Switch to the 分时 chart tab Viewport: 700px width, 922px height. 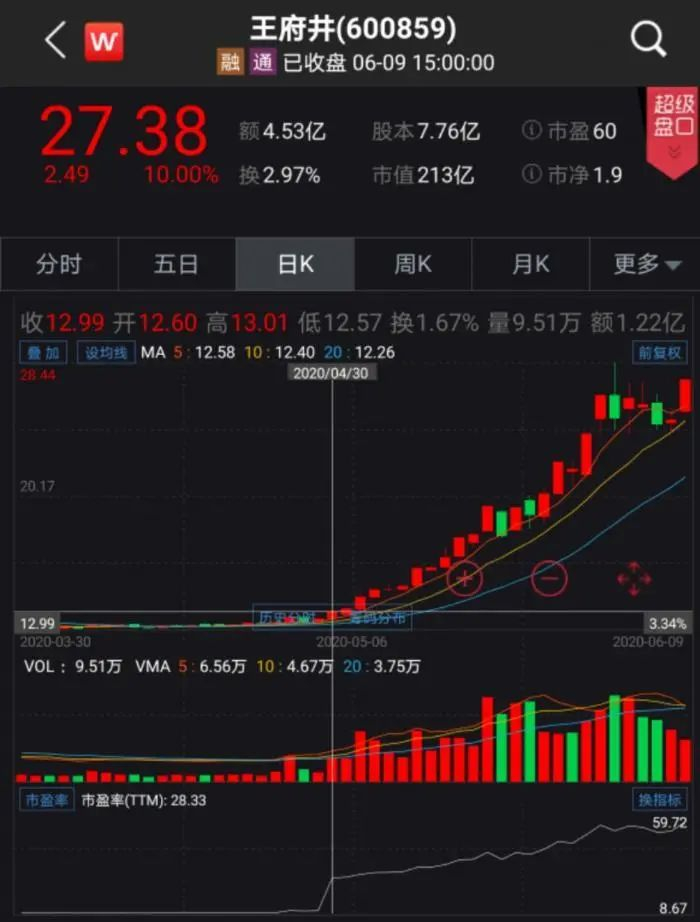click(59, 264)
